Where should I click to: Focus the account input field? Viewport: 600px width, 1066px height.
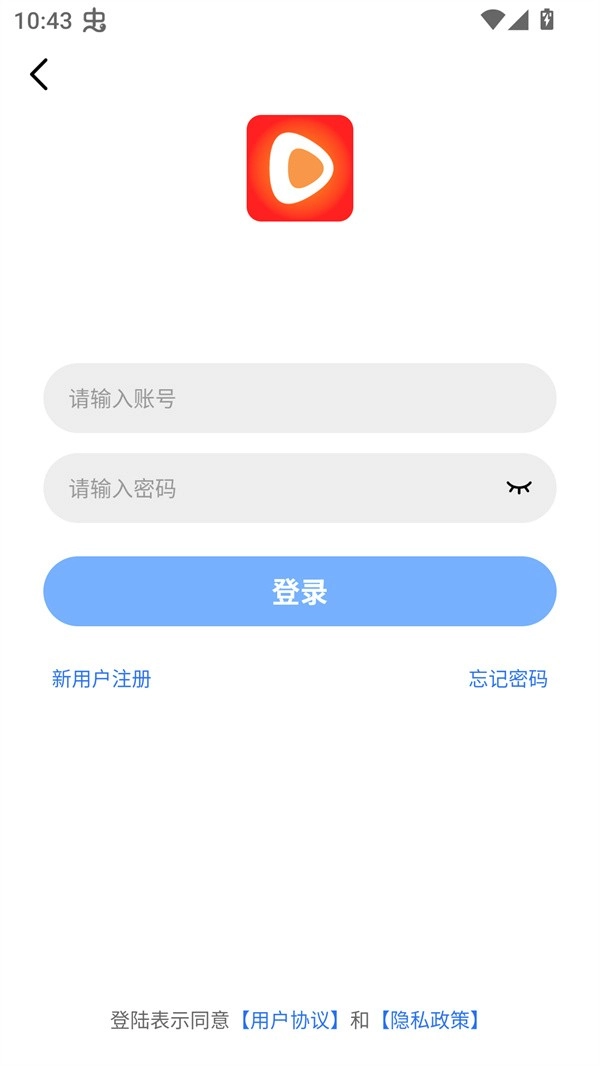click(x=299, y=398)
